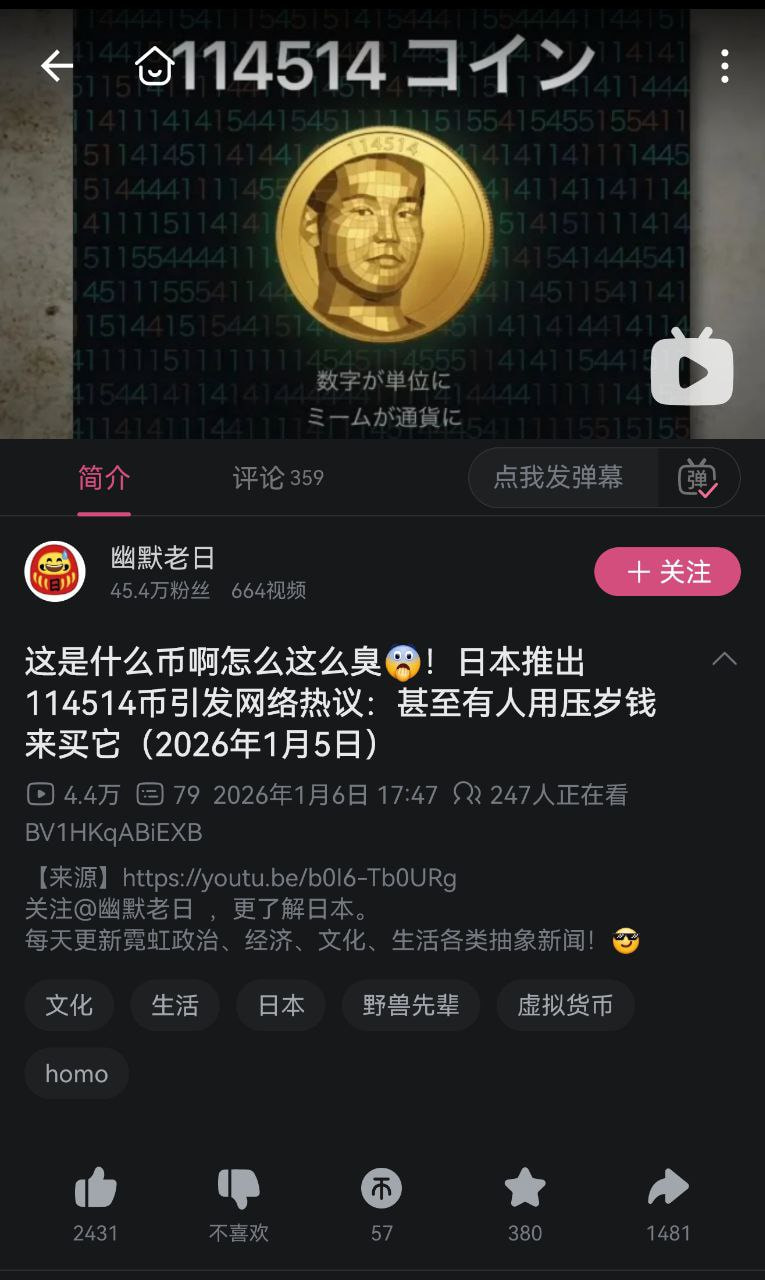Switch to the 评论 comments tab
The image size is (765, 1280).
click(278, 478)
